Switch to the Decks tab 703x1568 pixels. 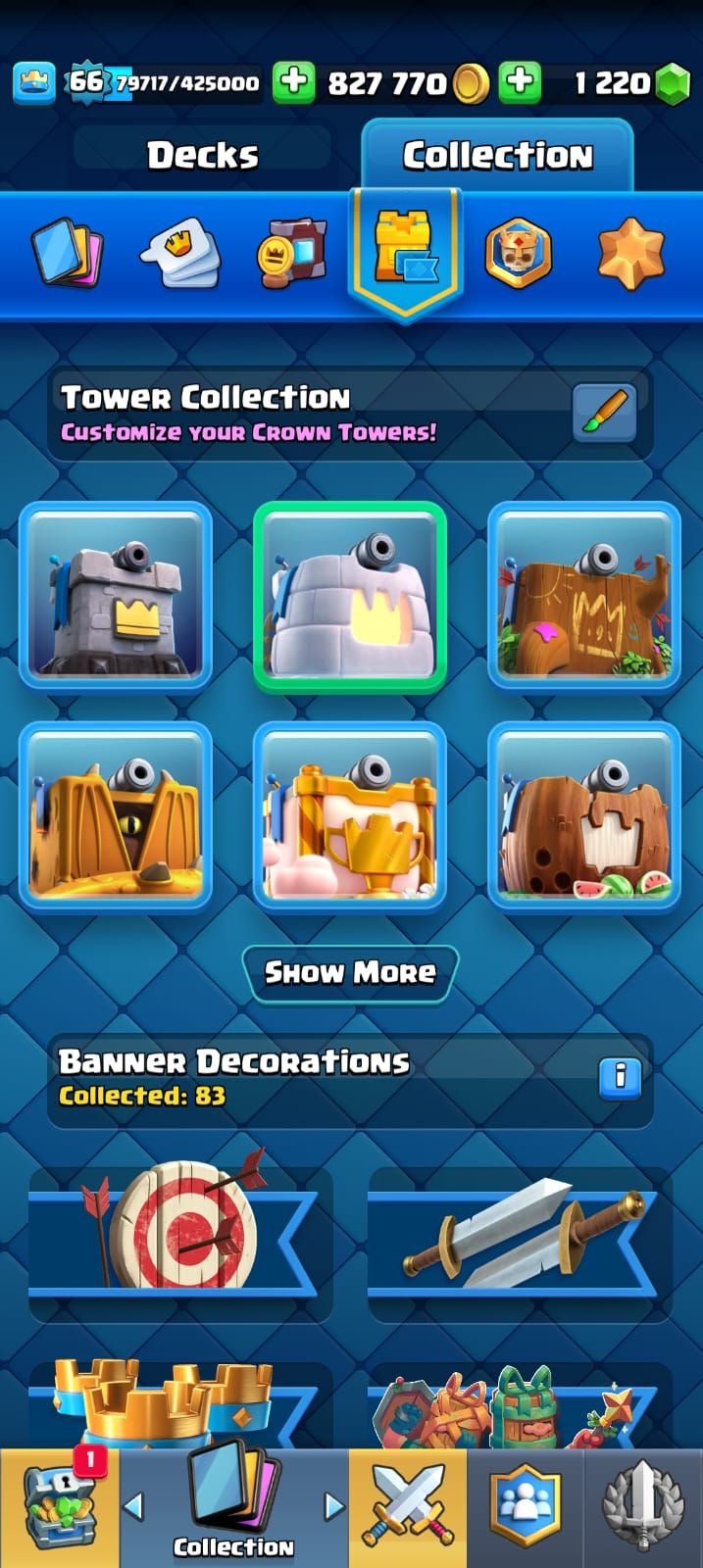point(202,155)
